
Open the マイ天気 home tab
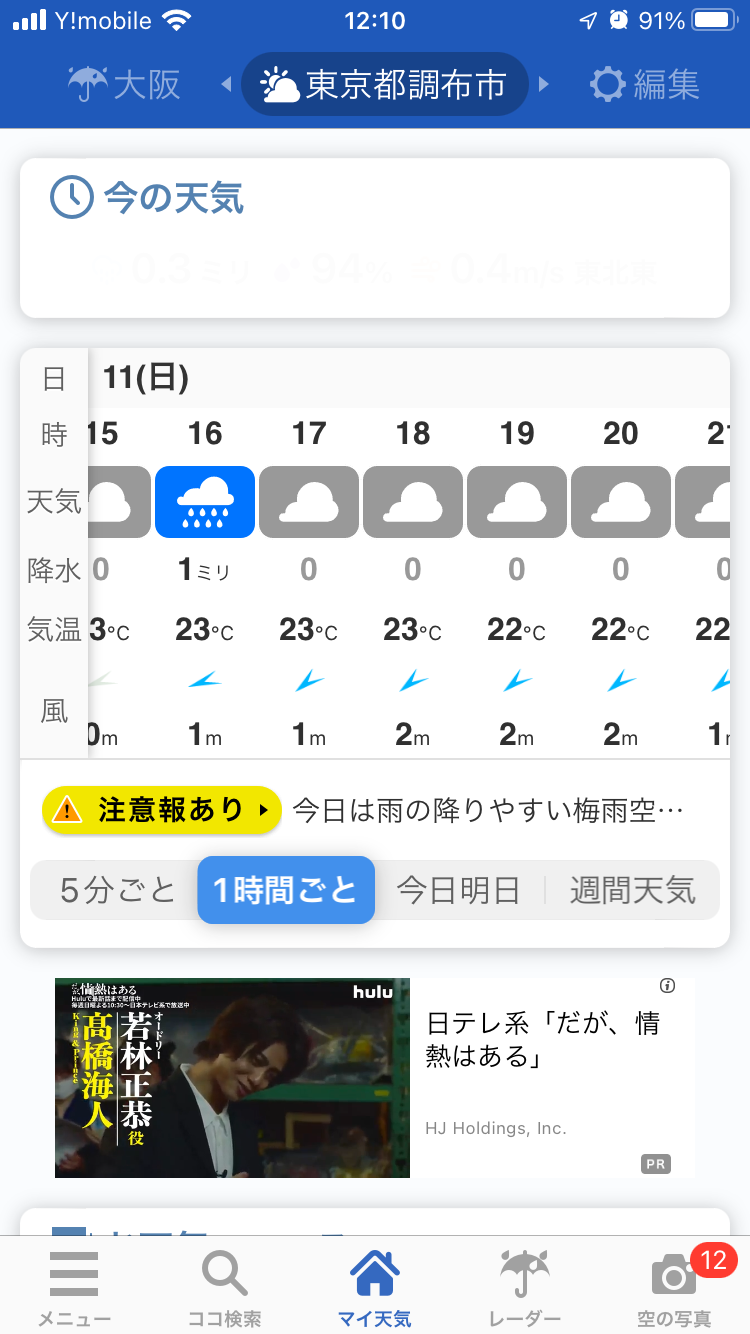[375, 1286]
